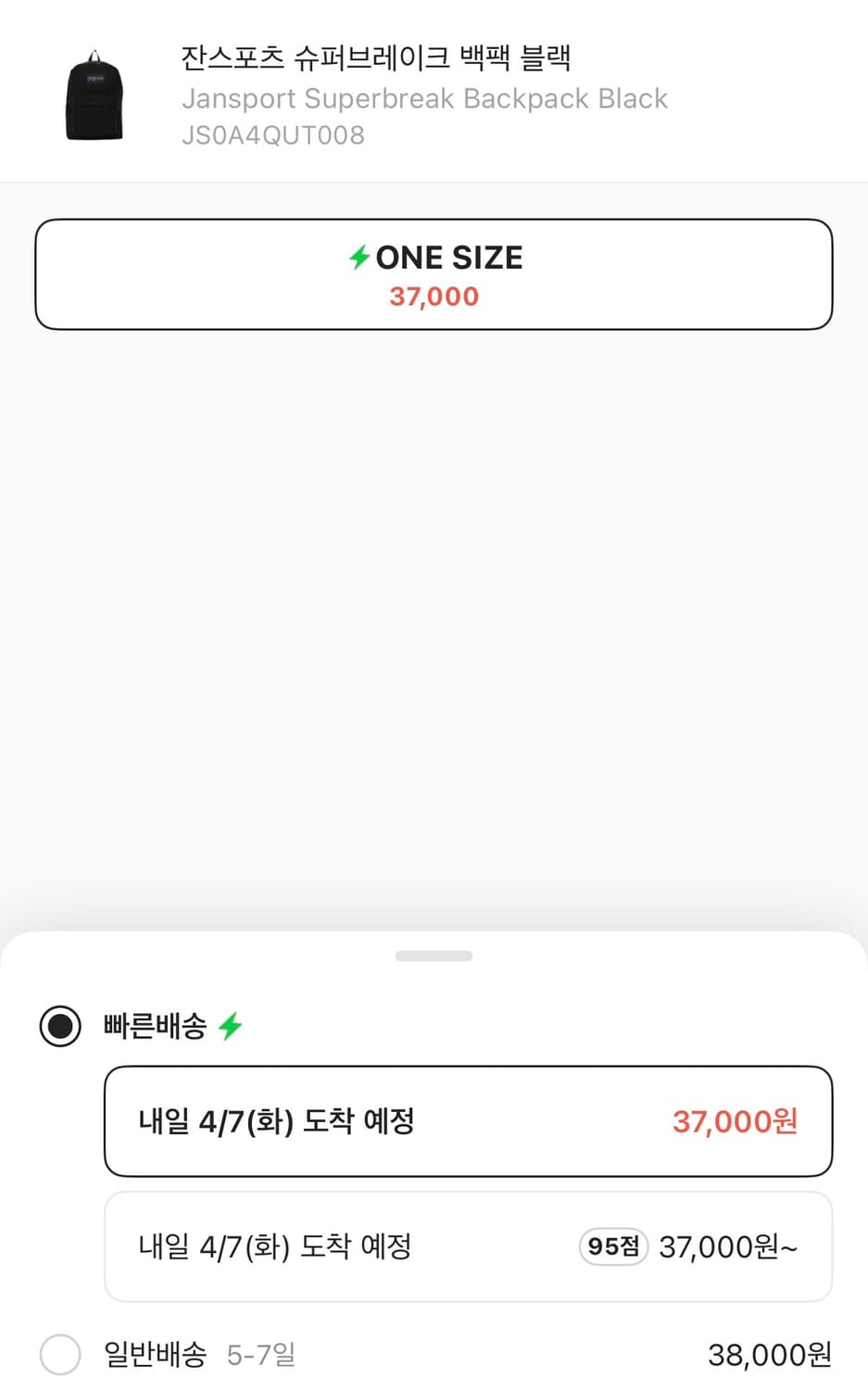
Task: Click the lightning bolt next to 빠른배송
Action: point(229,1025)
